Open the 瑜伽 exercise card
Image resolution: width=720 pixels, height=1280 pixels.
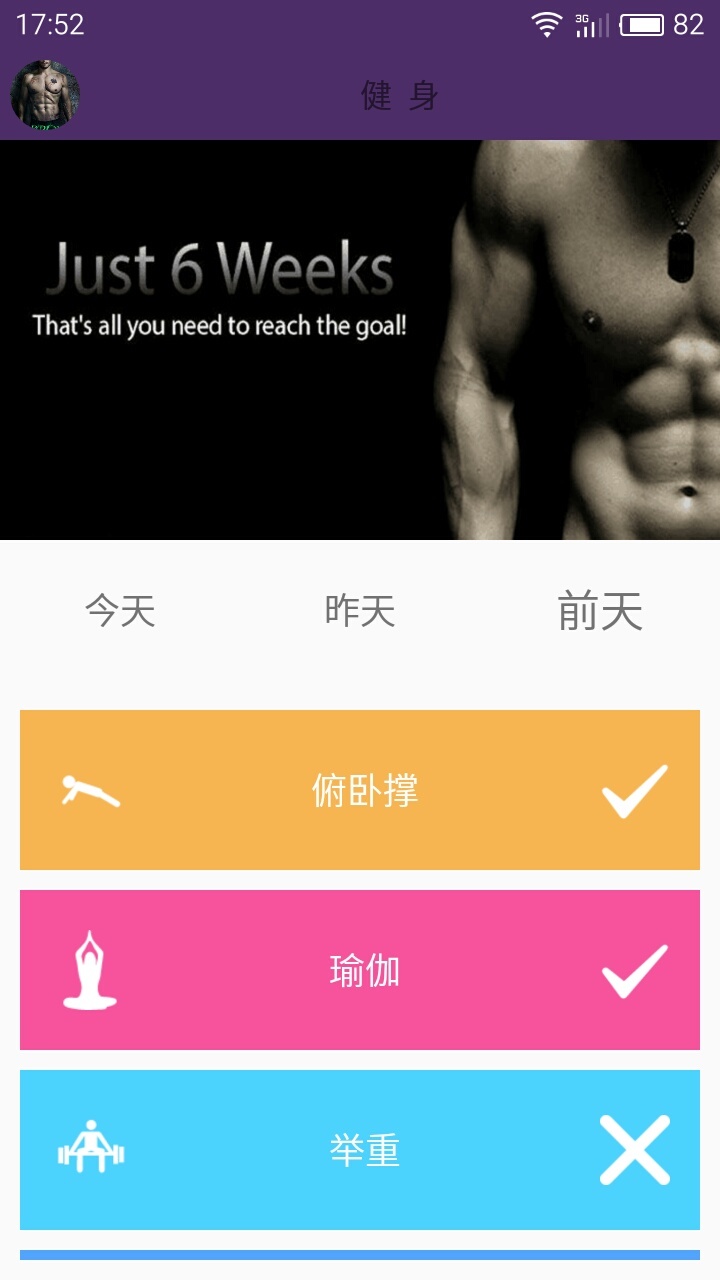coord(360,970)
